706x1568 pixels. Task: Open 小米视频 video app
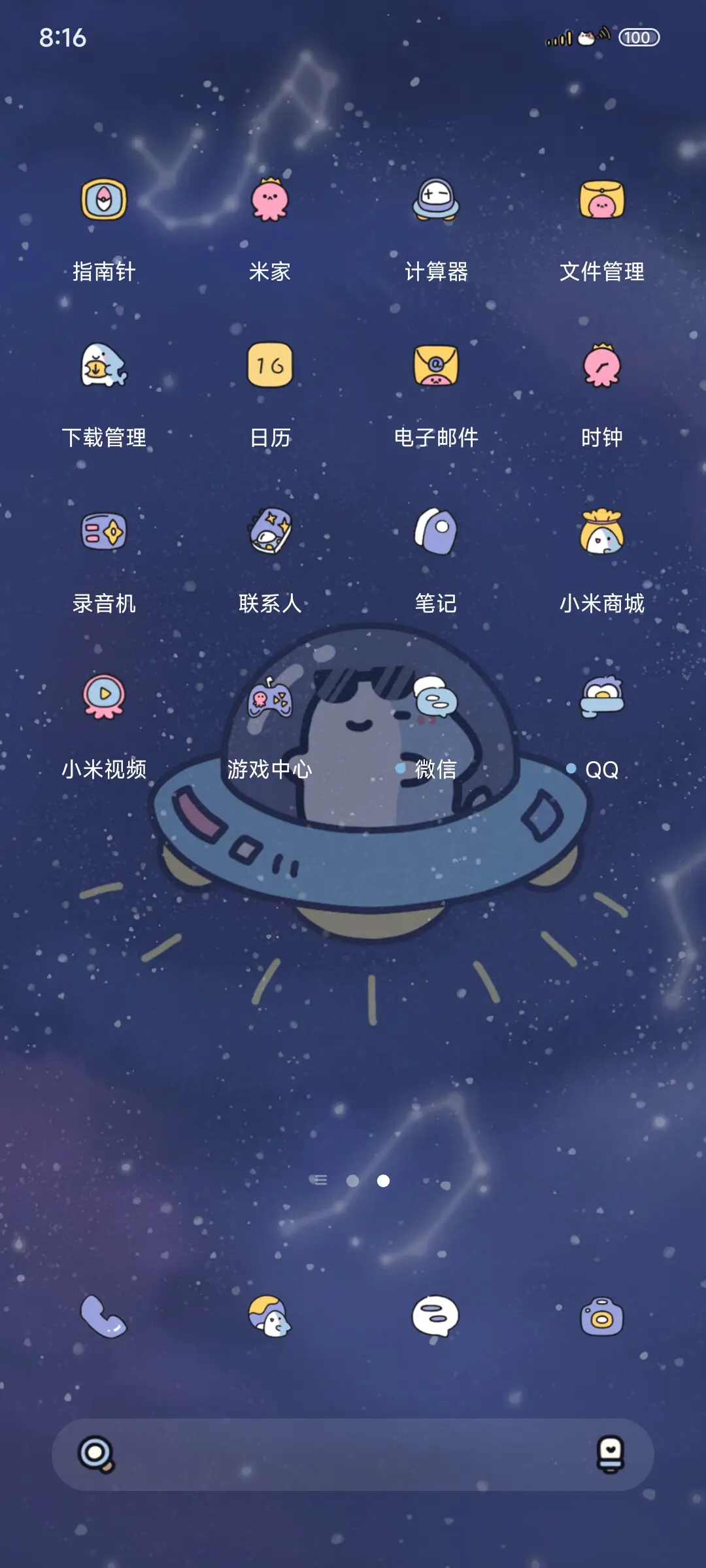104,699
